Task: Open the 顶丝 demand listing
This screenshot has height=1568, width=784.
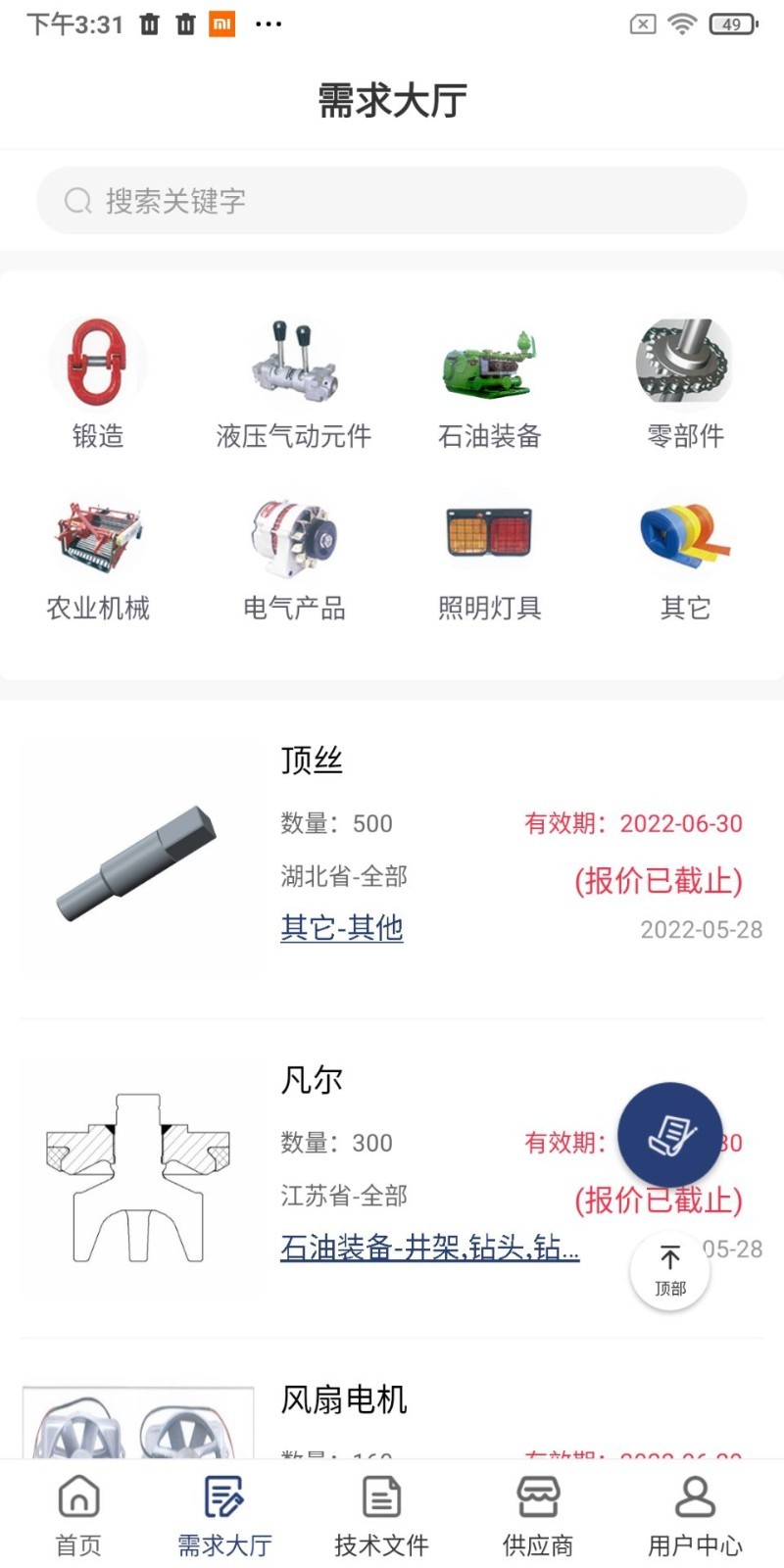Action: pos(312,760)
